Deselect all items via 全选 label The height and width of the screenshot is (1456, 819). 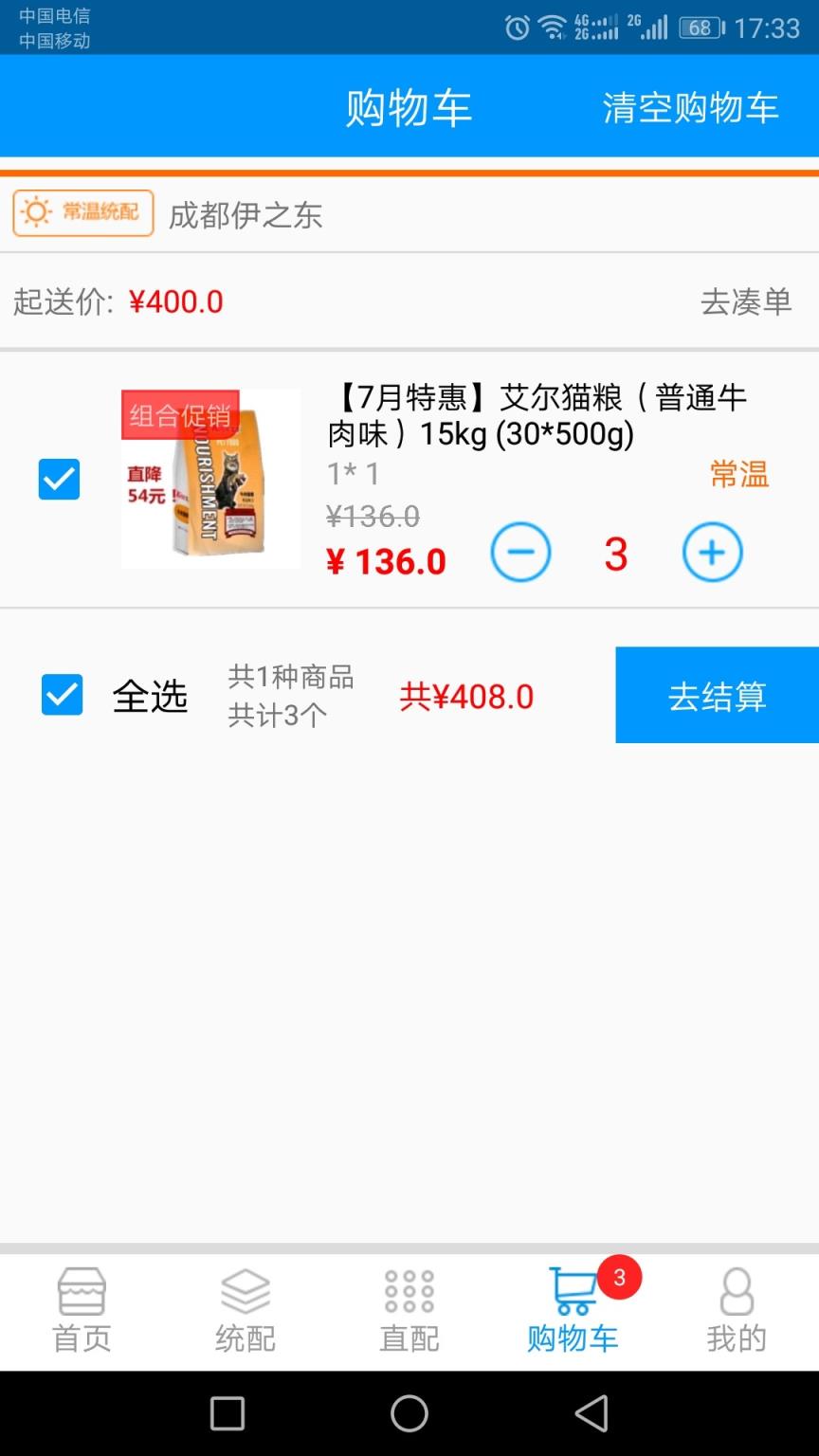pyautogui.click(x=150, y=695)
